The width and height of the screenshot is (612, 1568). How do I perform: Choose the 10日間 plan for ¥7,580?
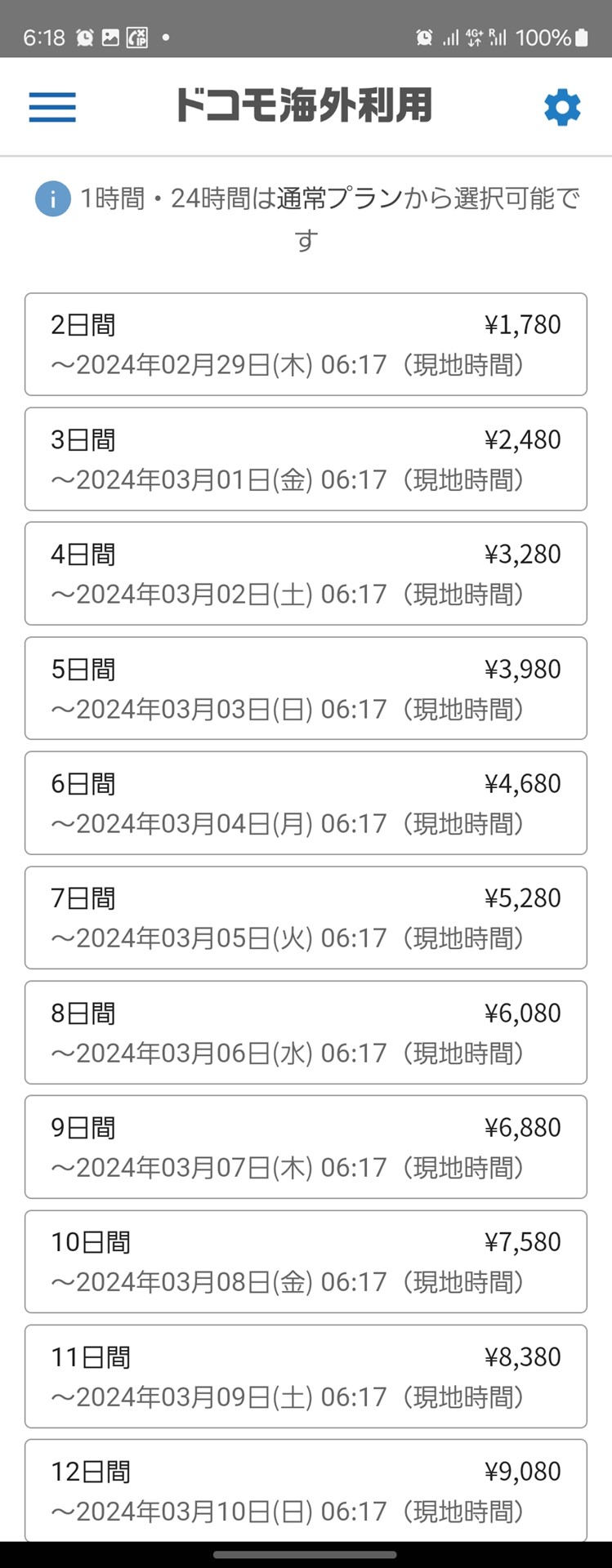[x=306, y=1261]
